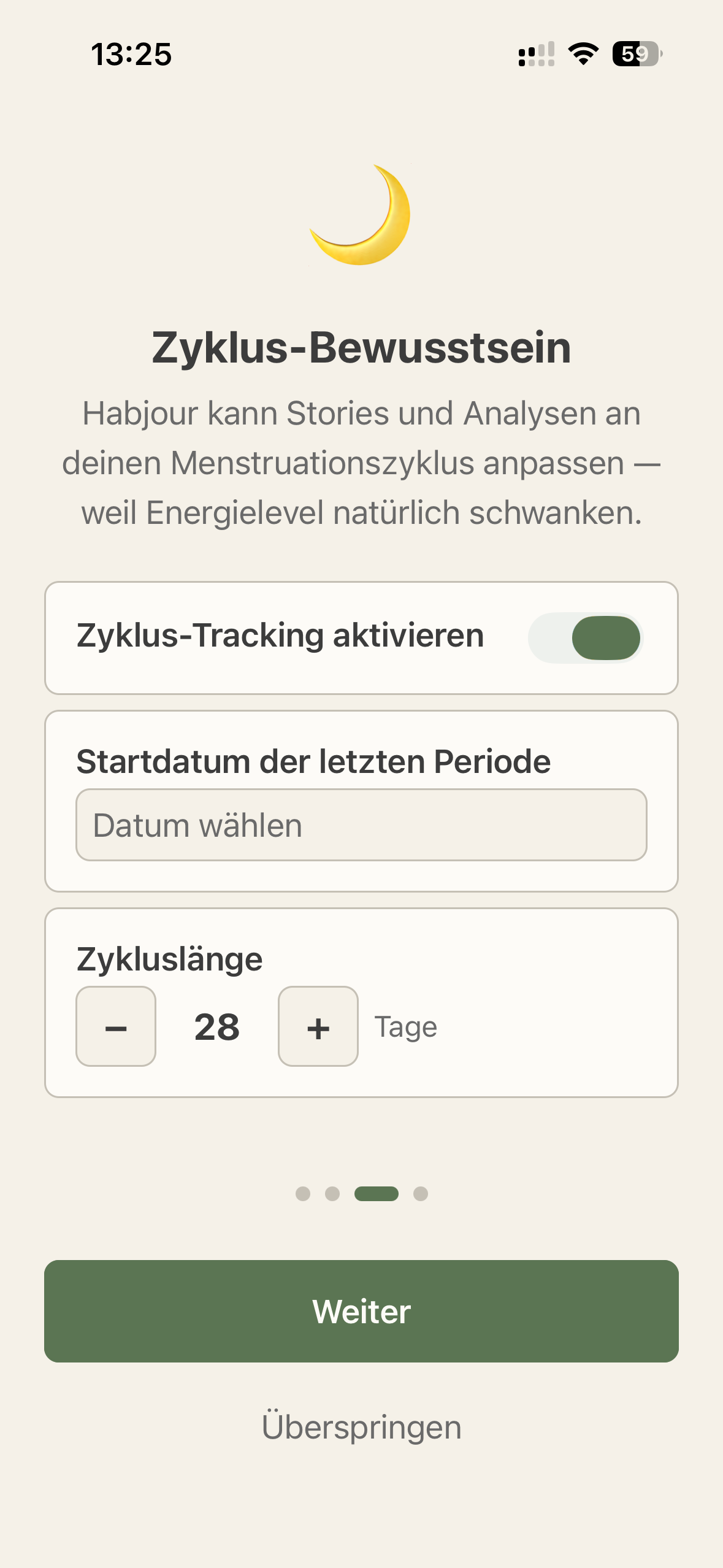
Task: Tap the battery indicator showing 59
Action: [x=636, y=55]
